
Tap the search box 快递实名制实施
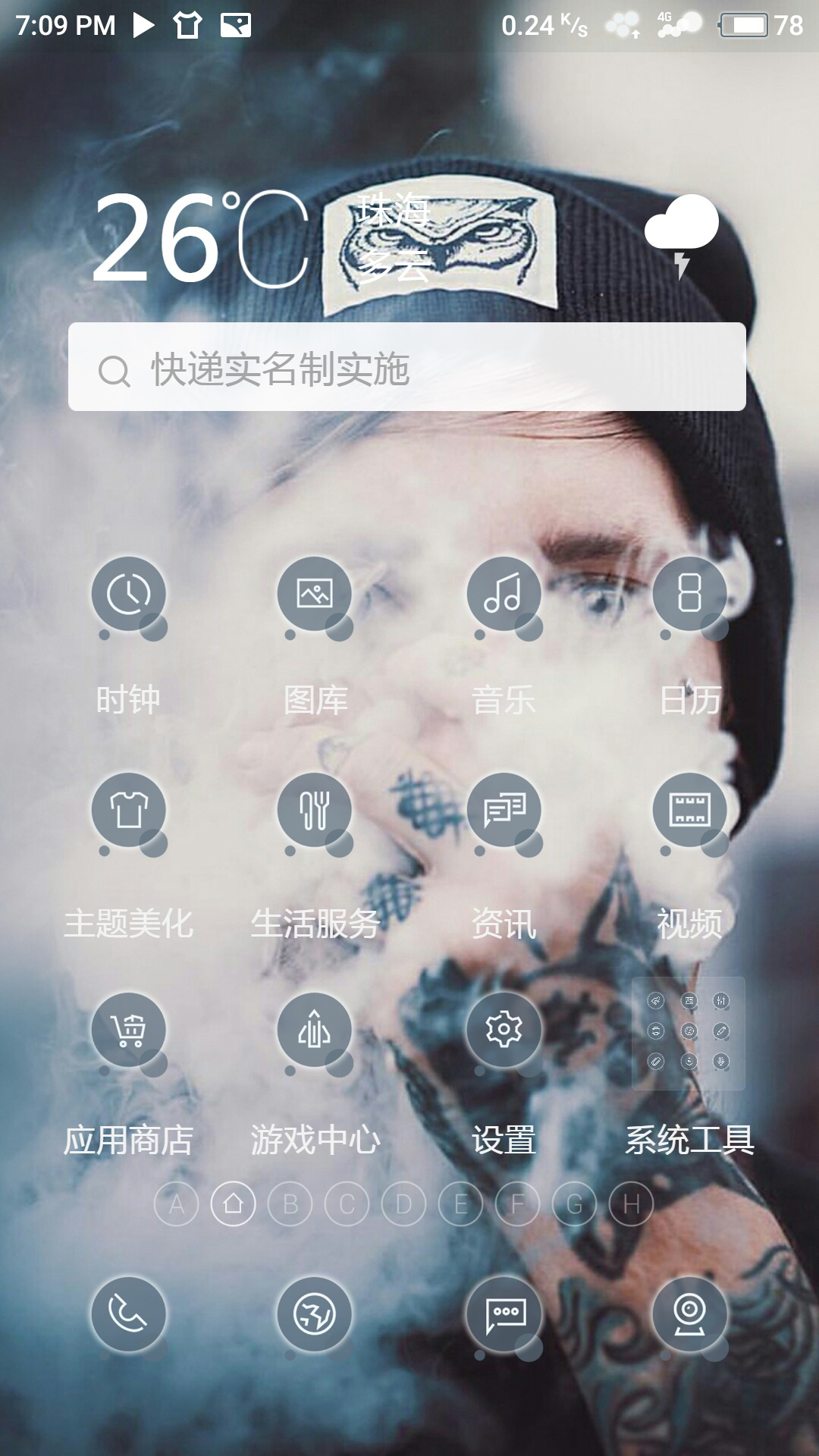click(x=406, y=368)
